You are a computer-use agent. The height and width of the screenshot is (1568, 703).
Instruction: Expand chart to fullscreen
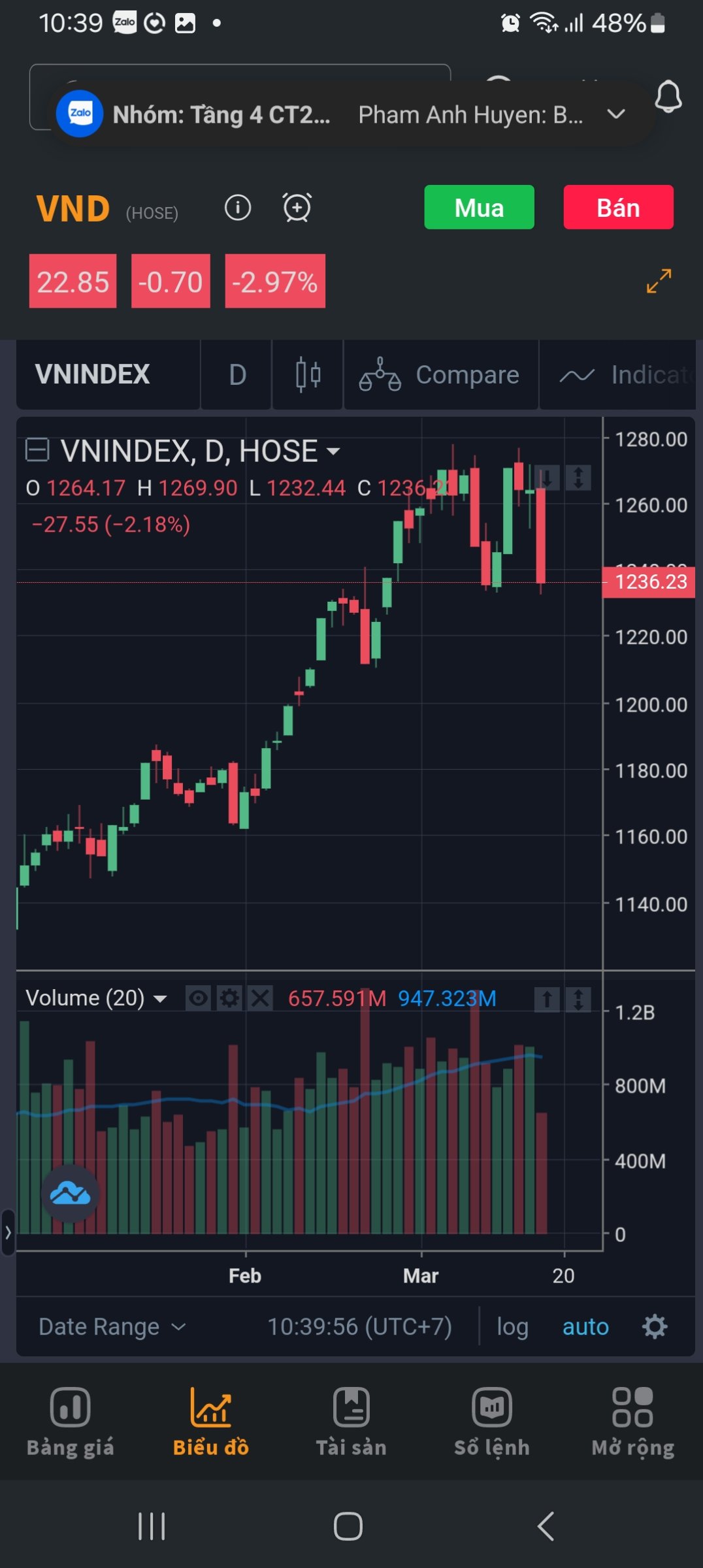tap(659, 281)
